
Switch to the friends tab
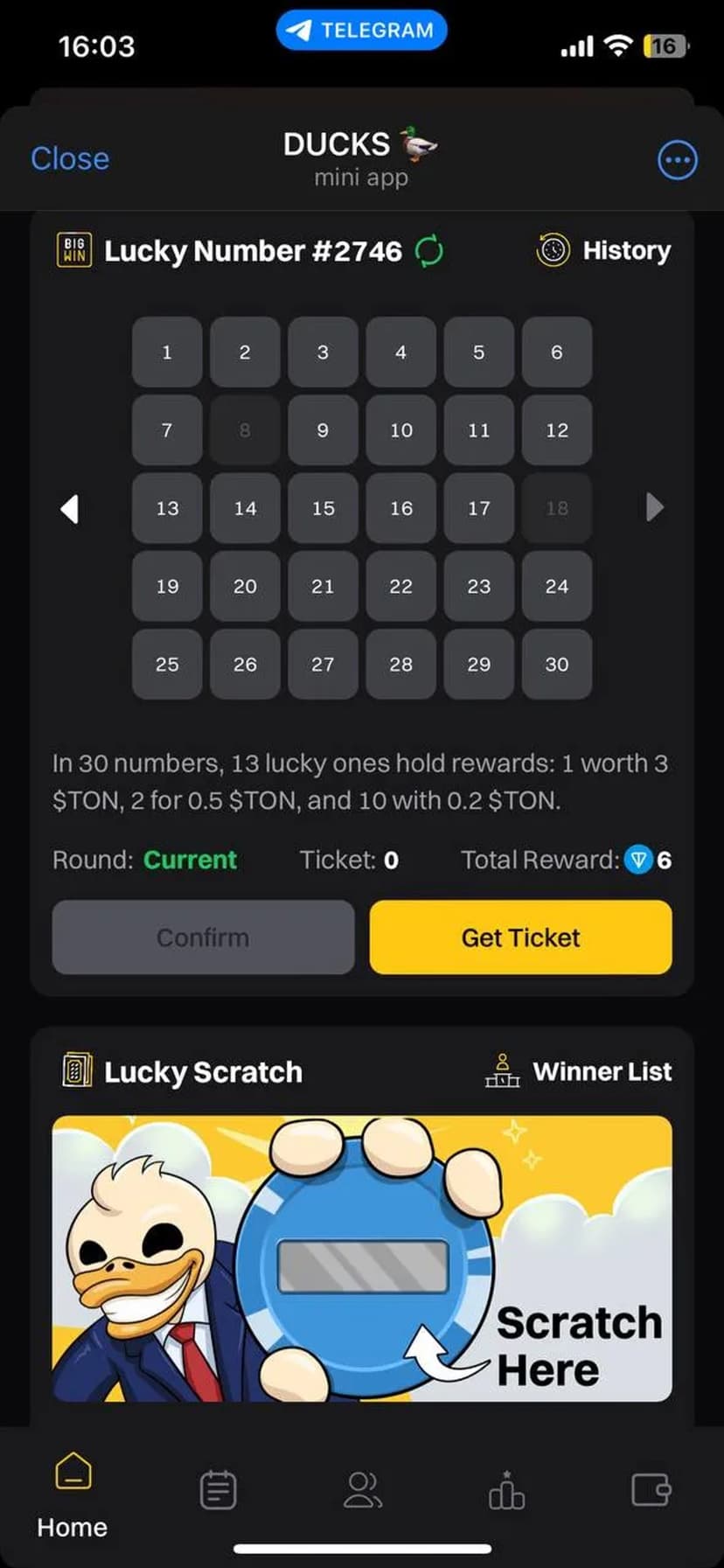pos(362,1490)
